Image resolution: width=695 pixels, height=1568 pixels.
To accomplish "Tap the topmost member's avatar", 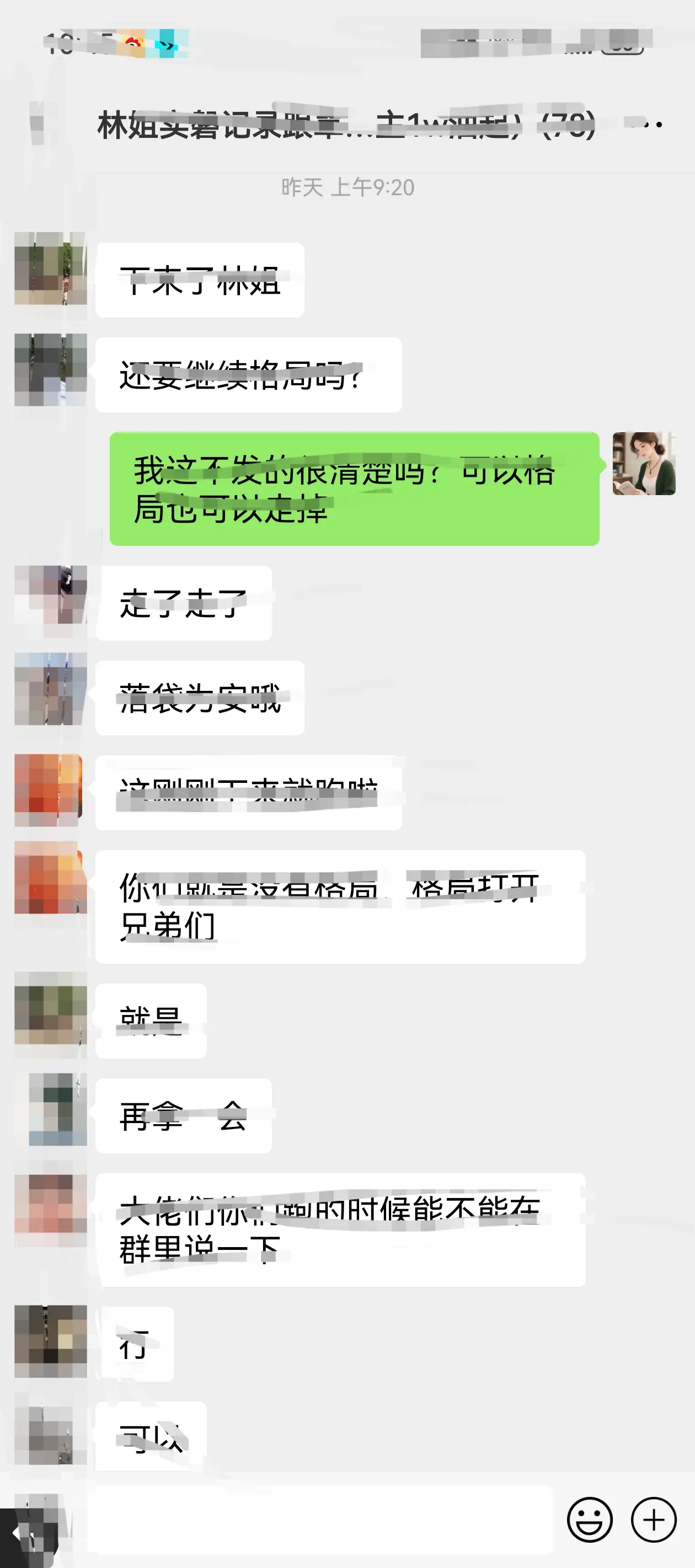I will 52,274.
